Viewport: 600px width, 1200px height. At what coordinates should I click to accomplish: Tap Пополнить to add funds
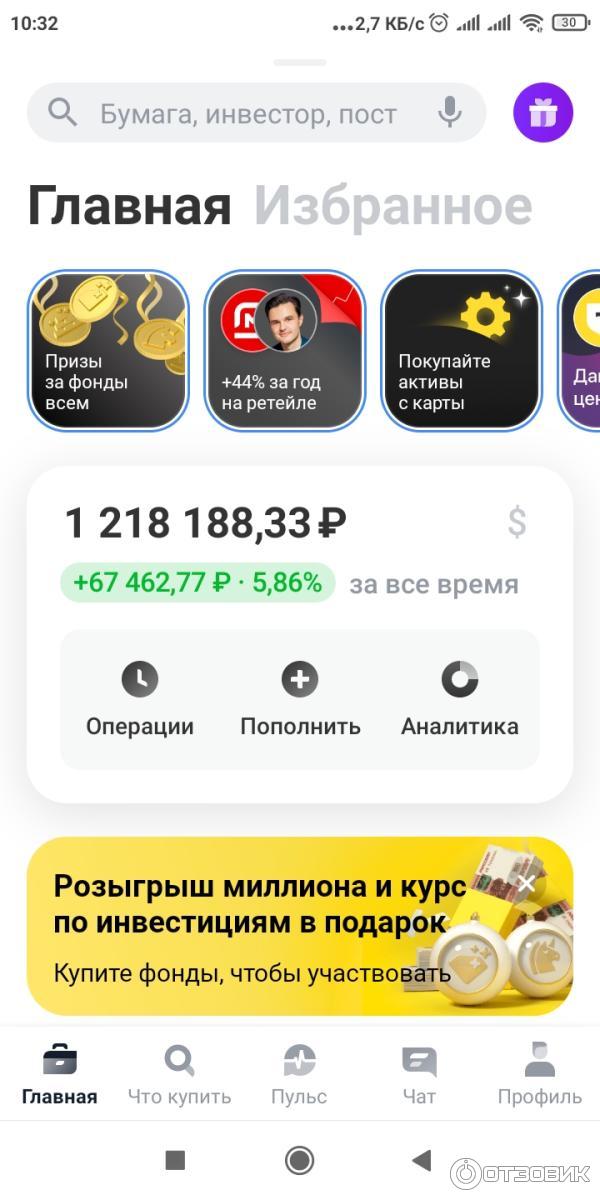300,699
